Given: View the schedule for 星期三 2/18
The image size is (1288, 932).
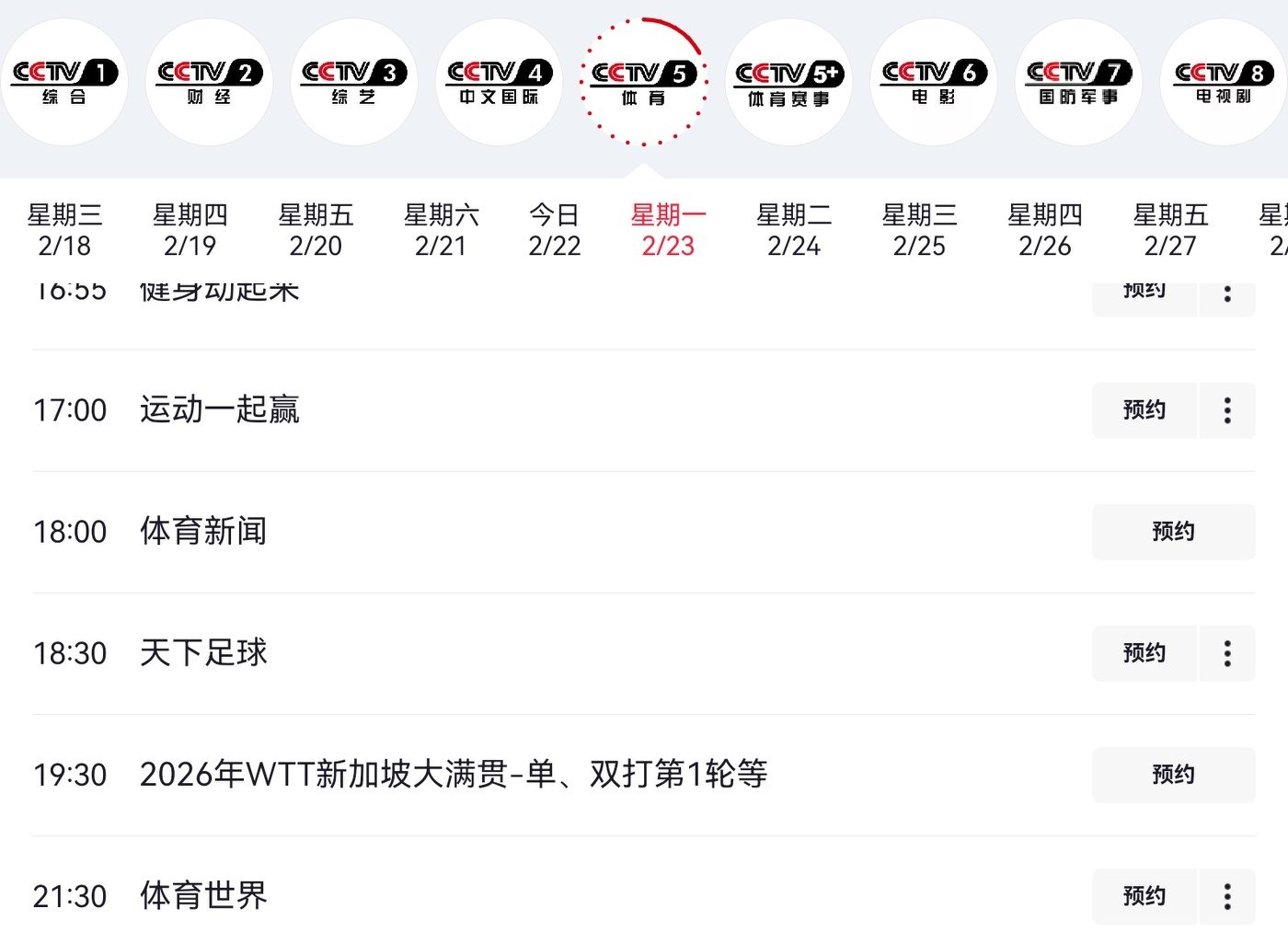Looking at the screenshot, I should tap(64, 230).
